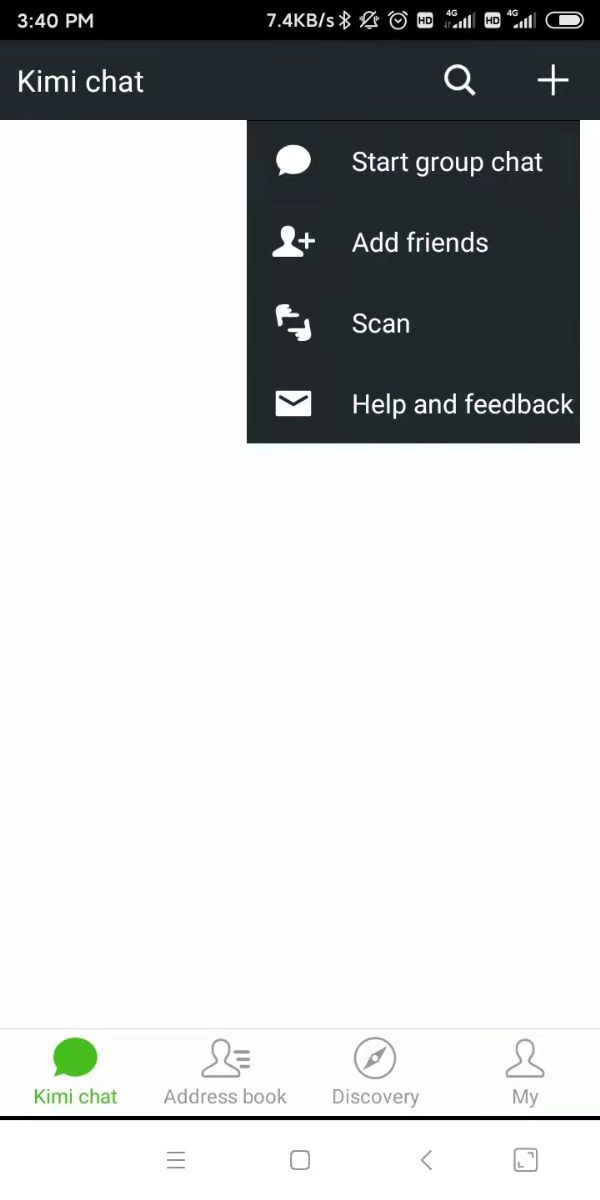Image resolution: width=600 pixels, height=1200 pixels.
Task: Switch to the Kimi chat tab
Action: click(x=75, y=1072)
